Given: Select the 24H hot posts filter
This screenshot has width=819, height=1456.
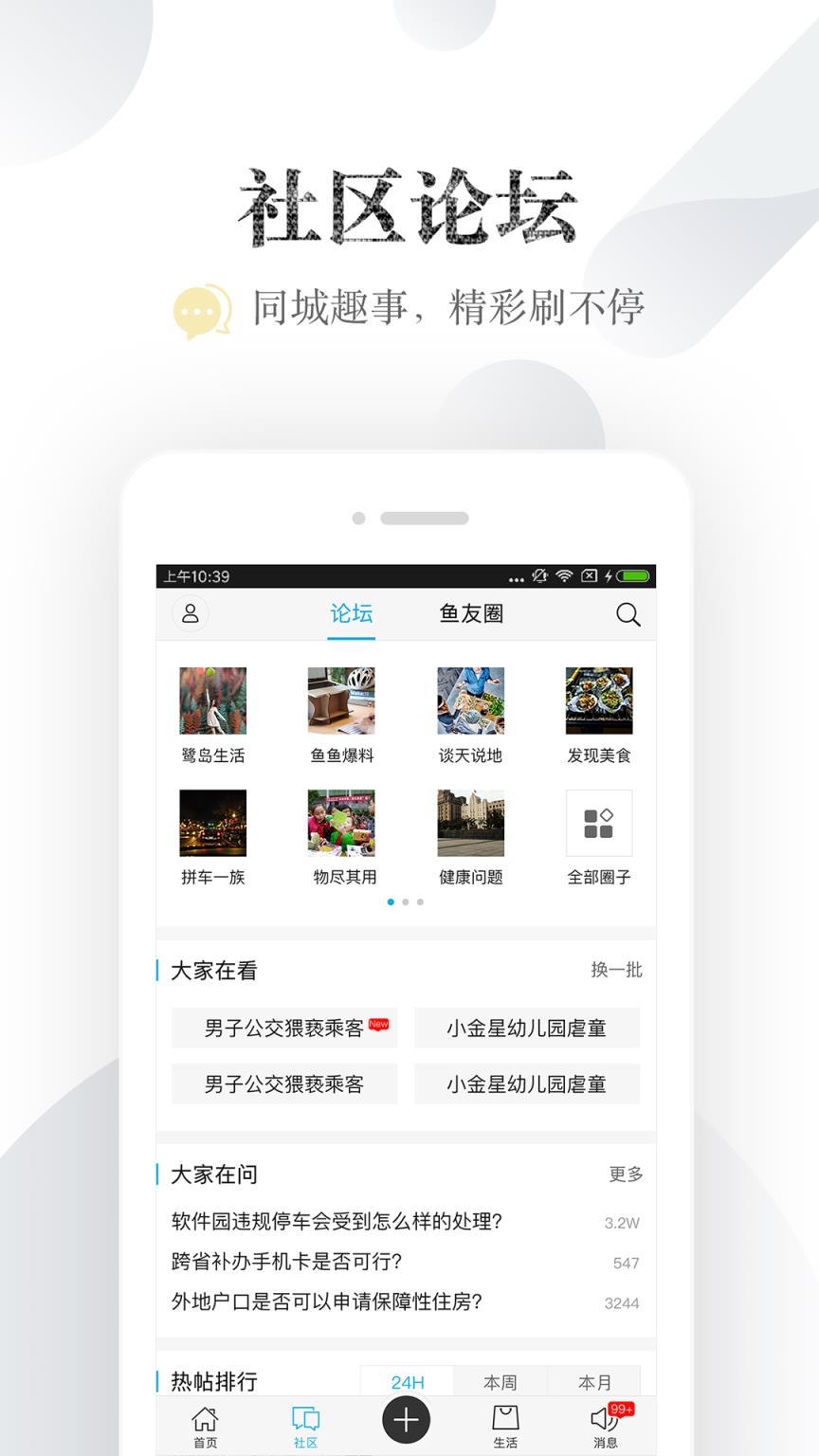Looking at the screenshot, I should point(407,1383).
